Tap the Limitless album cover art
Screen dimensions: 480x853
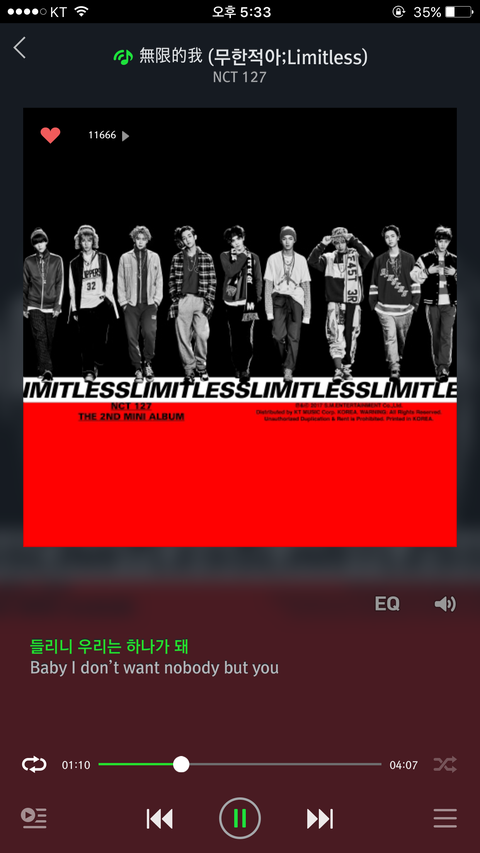click(x=240, y=327)
